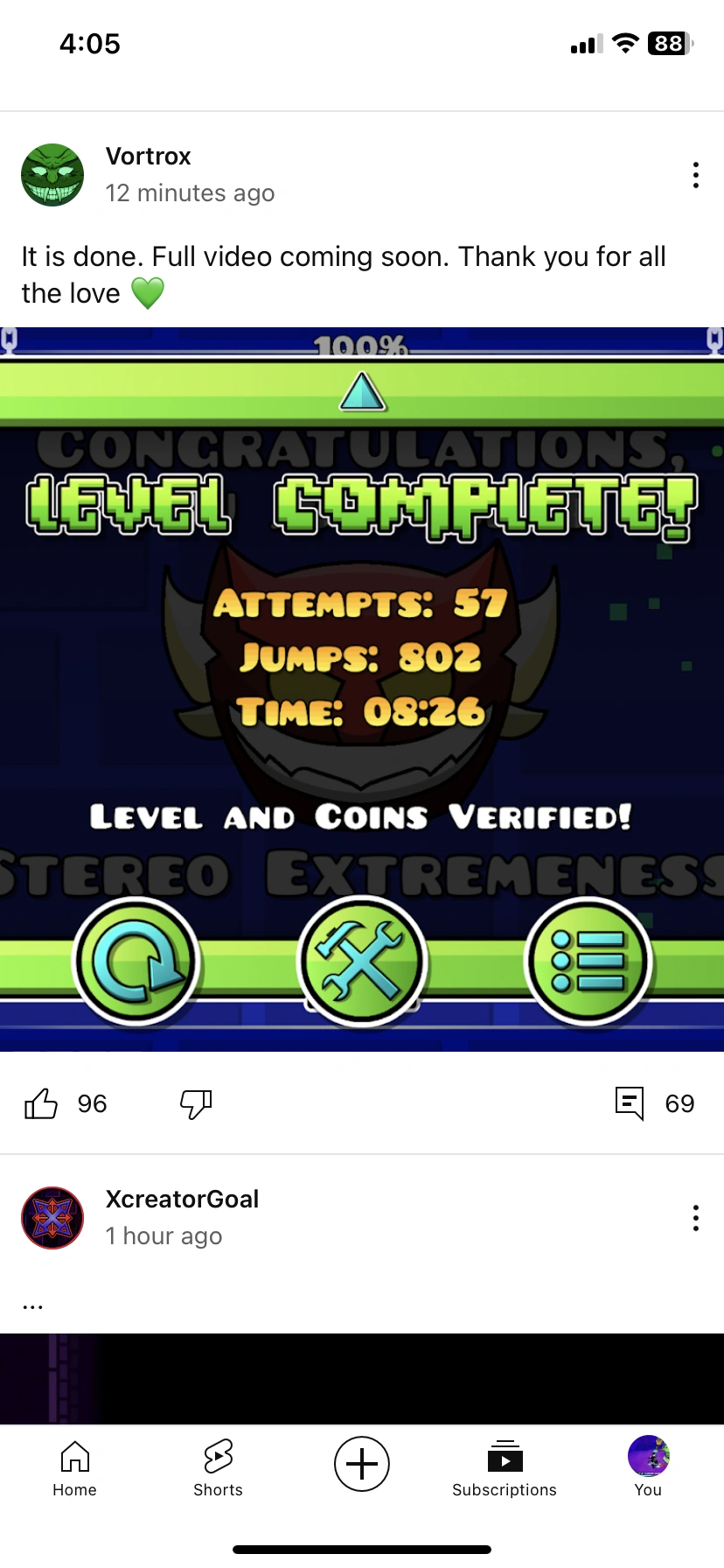Open the dark image in XcreatorGoal's post
The width and height of the screenshot is (724, 1568).
pos(362,1379)
